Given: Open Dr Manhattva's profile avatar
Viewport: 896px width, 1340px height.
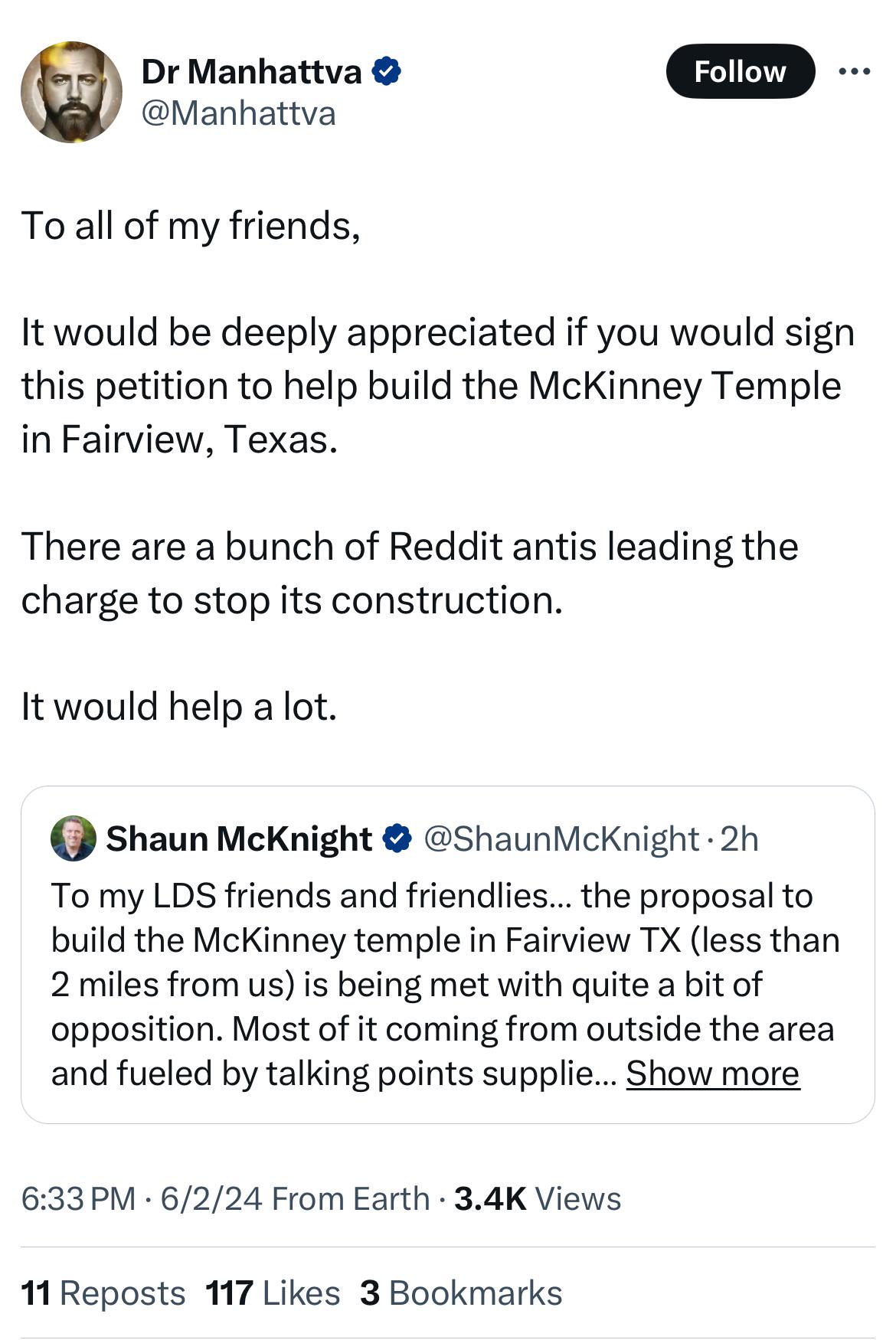Looking at the screenshot, I should tap(72, 92).
